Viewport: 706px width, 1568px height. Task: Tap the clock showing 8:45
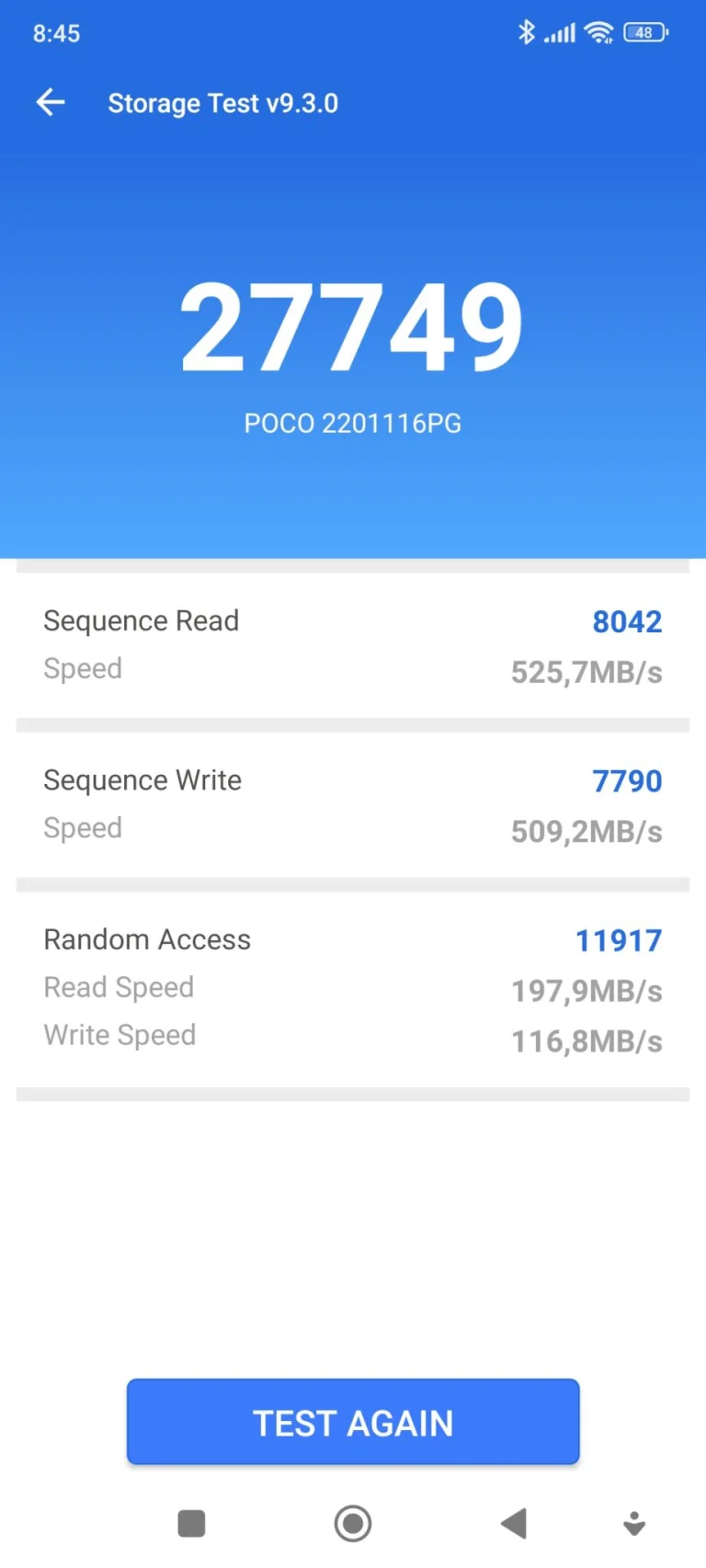[x=55, y=33]
